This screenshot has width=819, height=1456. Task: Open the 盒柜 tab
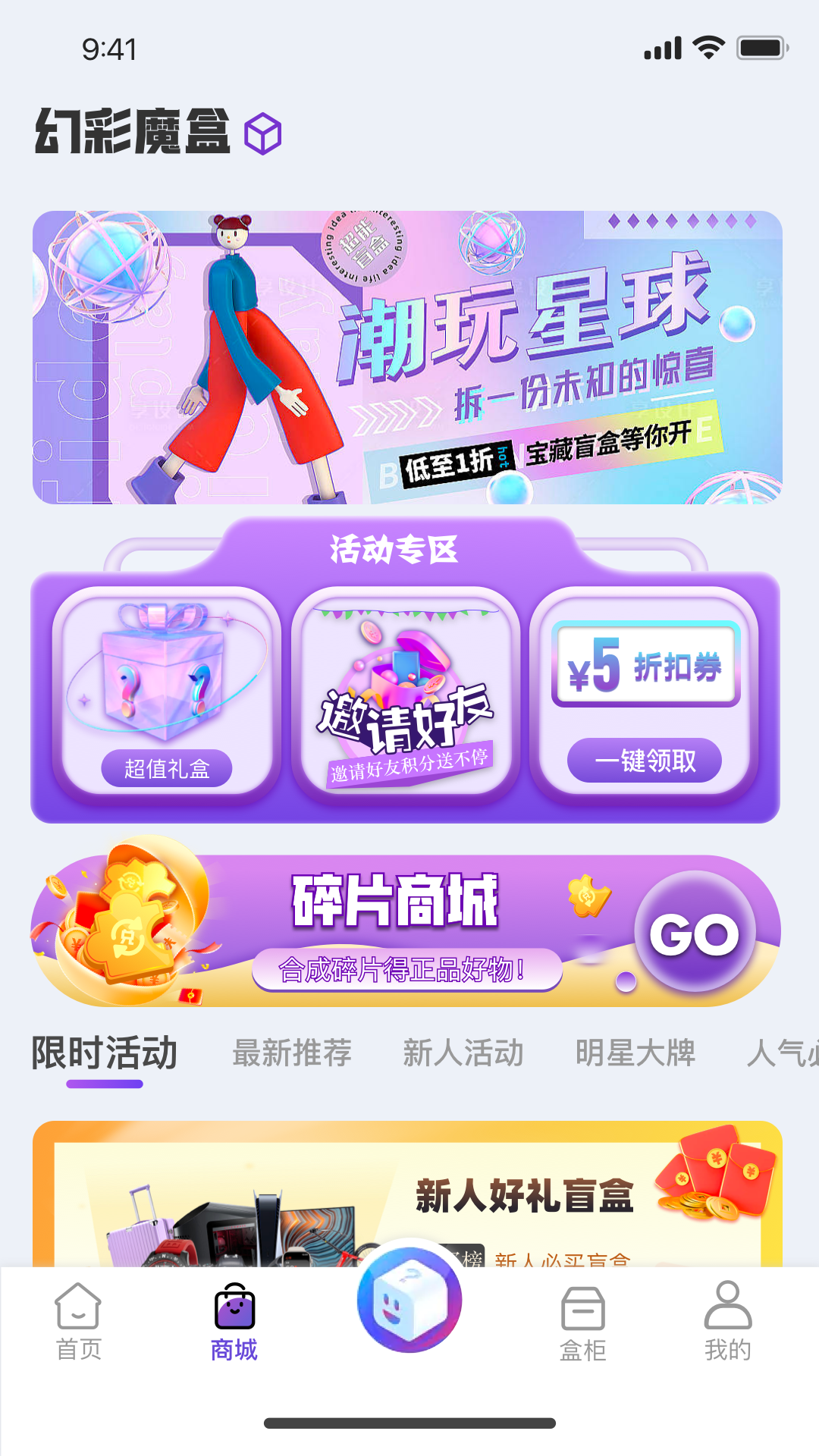pyautogui.click(x=582, y=1321)
